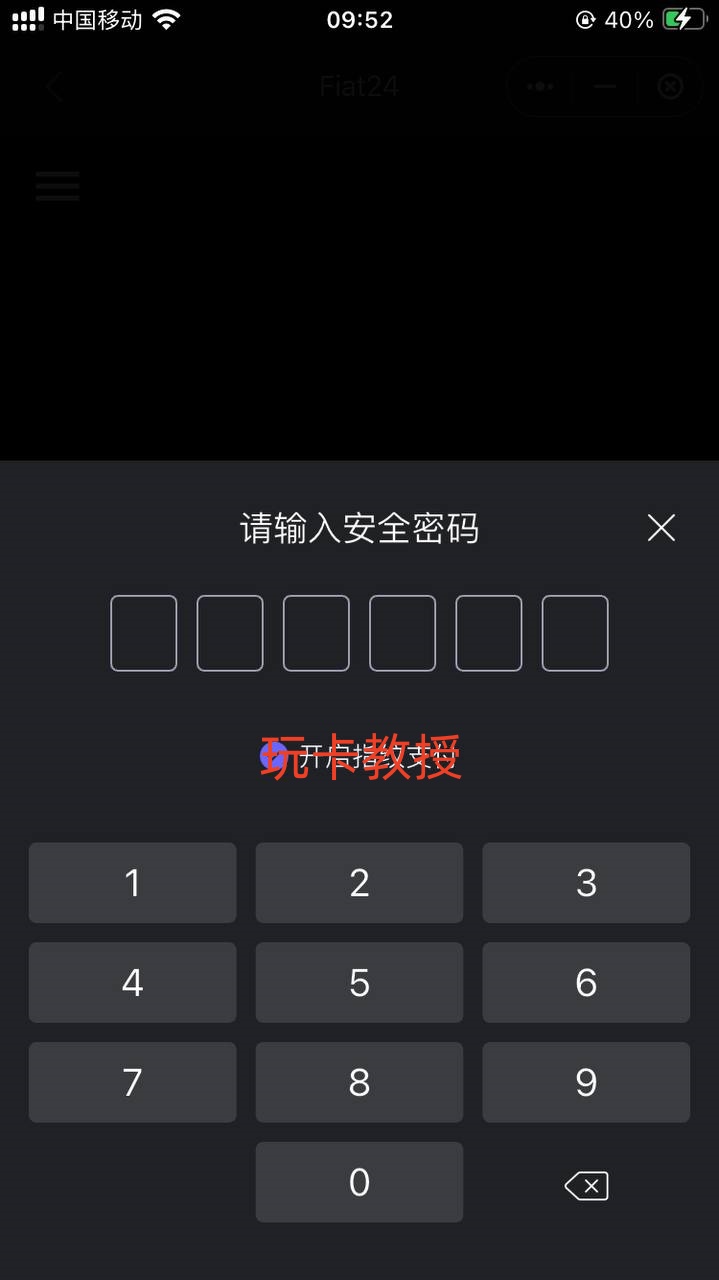This screenshot has height=1280, width=719.
Task: Delete the last digit with backspace
Action: (586, 1186)
